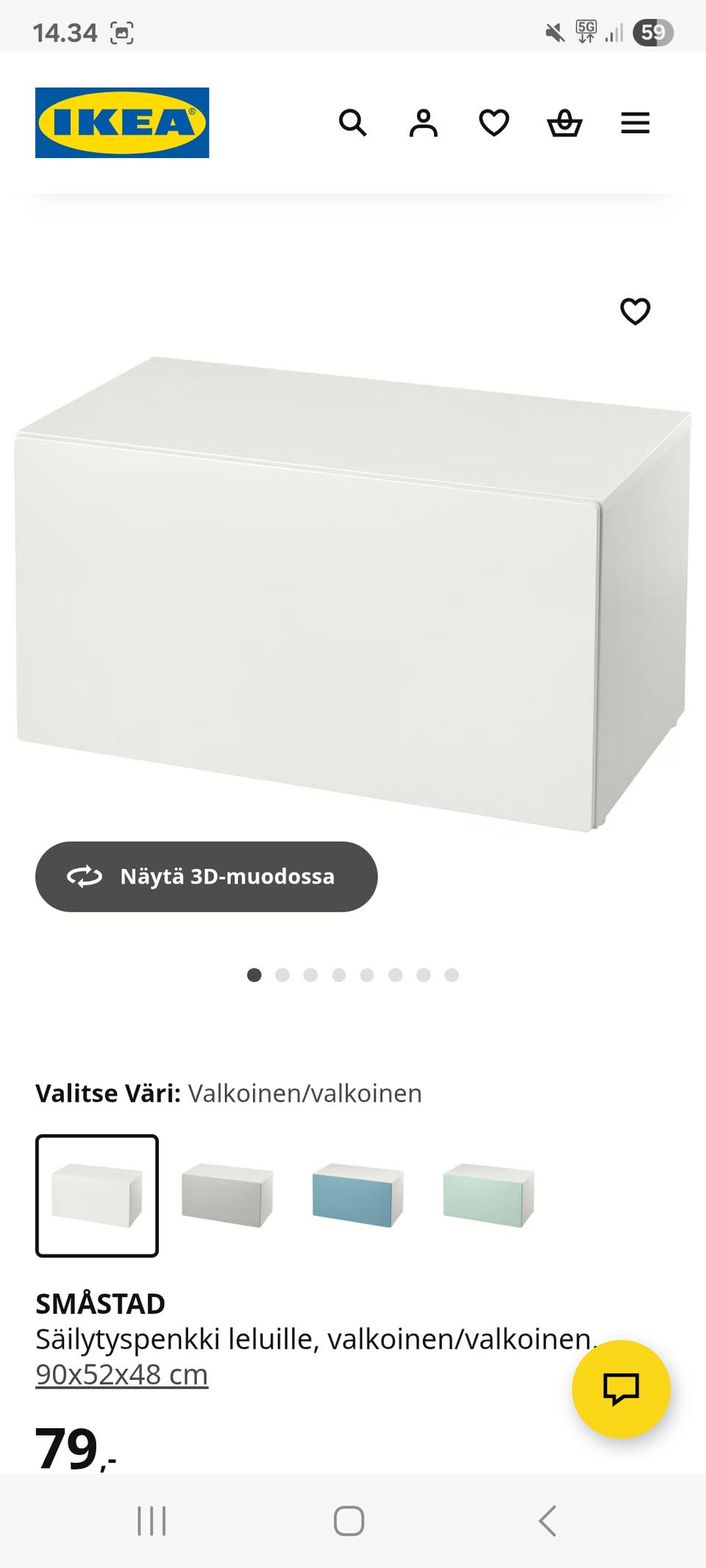Tap the 3D rotation arrows icon
The height and width of the screenshot is (1568, 706).
(85, 876)
